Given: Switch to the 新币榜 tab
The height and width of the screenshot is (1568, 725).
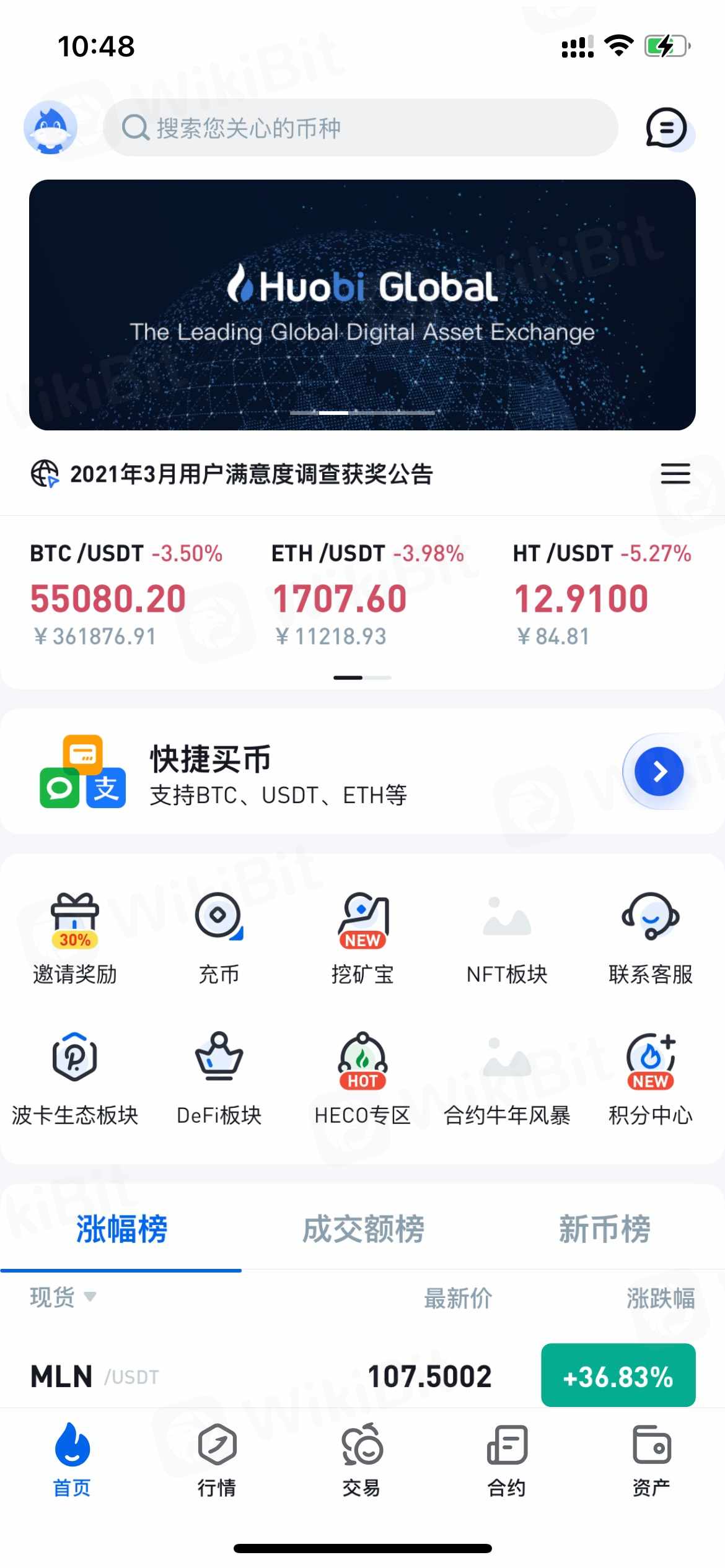Looking at the screenshot, I should tap(604, 1229).
